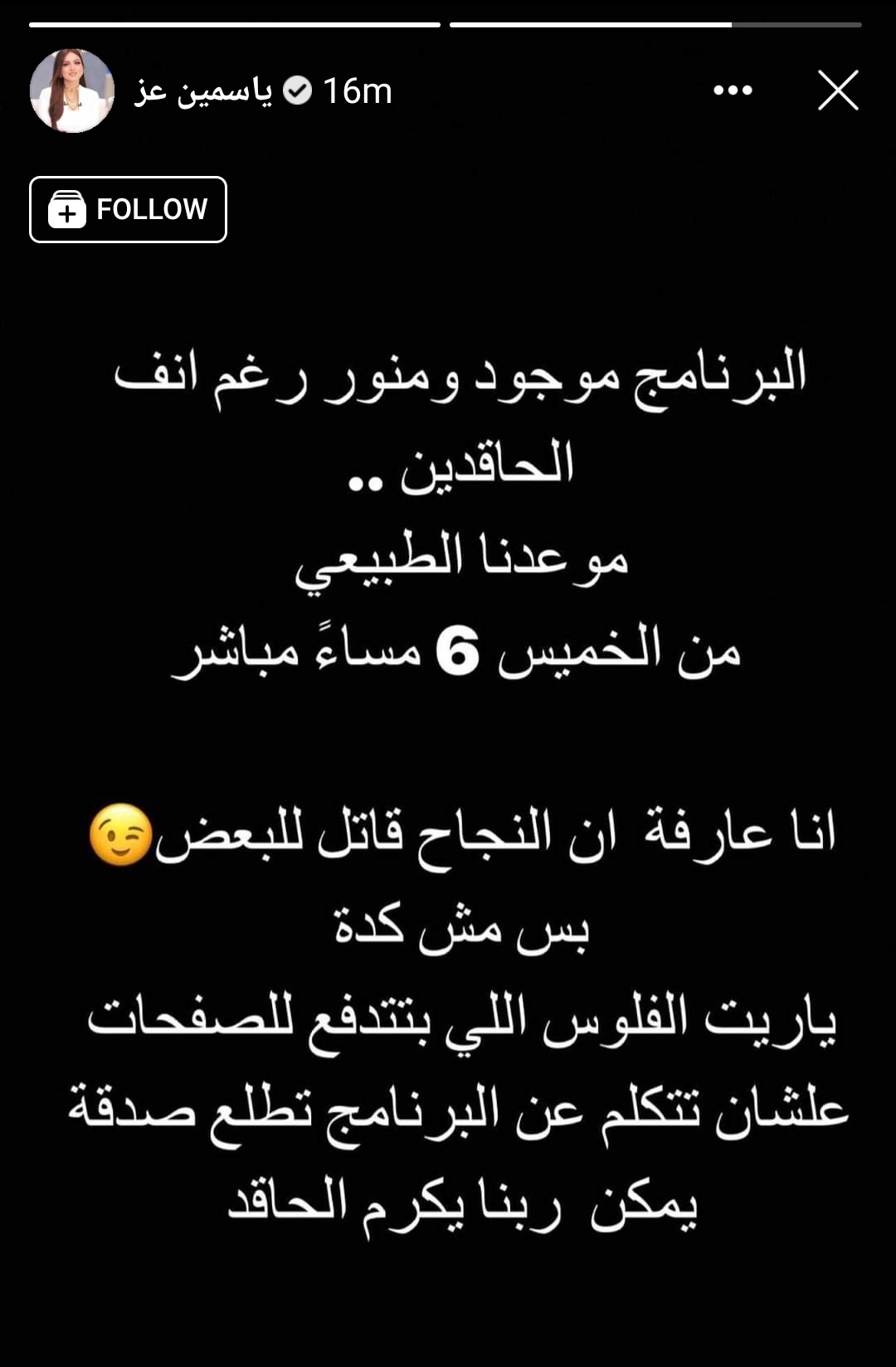Close the story viewer
Viewport: 896px width, 1367px height.
pos(838,90)
